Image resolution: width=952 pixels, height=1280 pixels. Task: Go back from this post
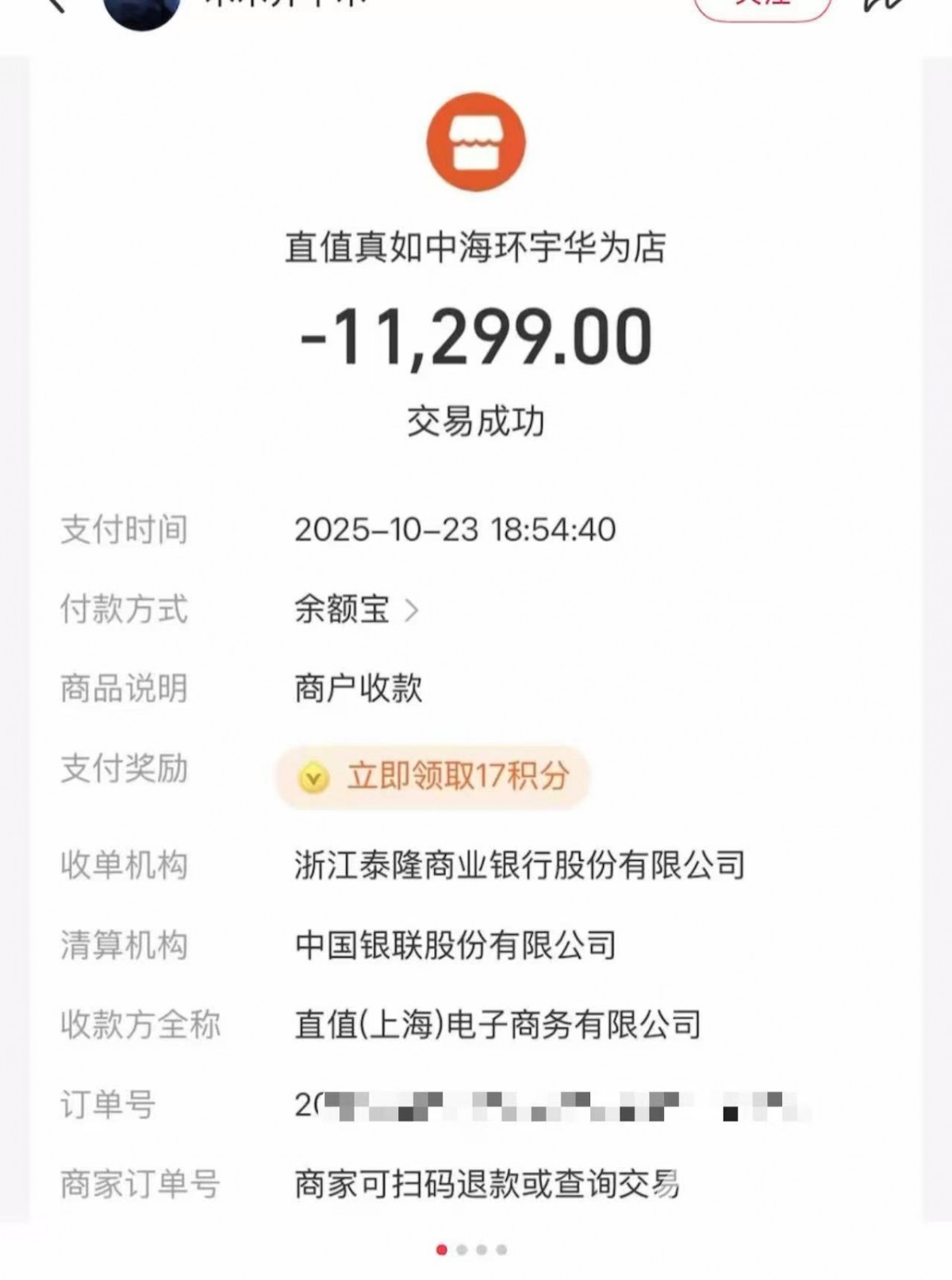(54, 6)
